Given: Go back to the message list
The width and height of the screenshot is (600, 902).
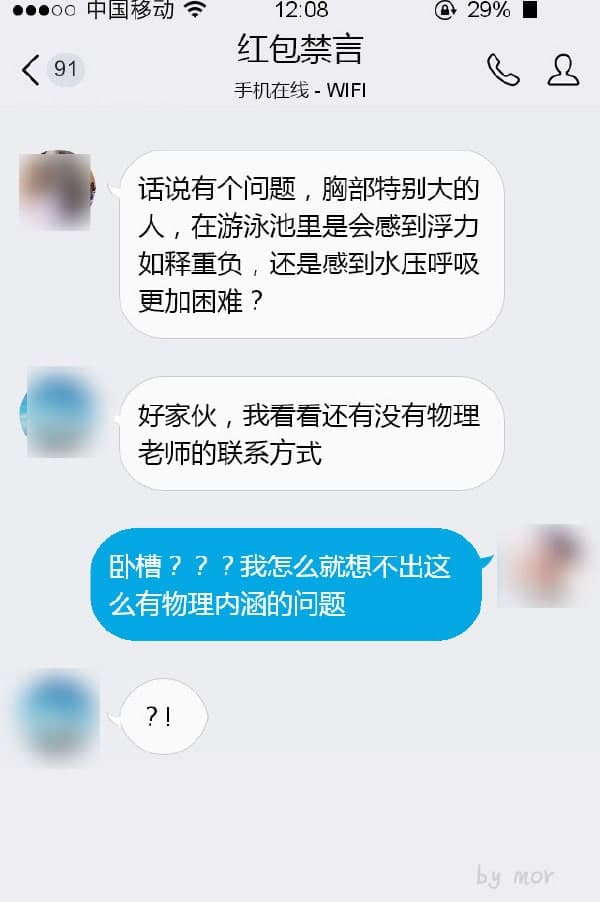Looking at the screenshot, I should (x=52, y=69).
